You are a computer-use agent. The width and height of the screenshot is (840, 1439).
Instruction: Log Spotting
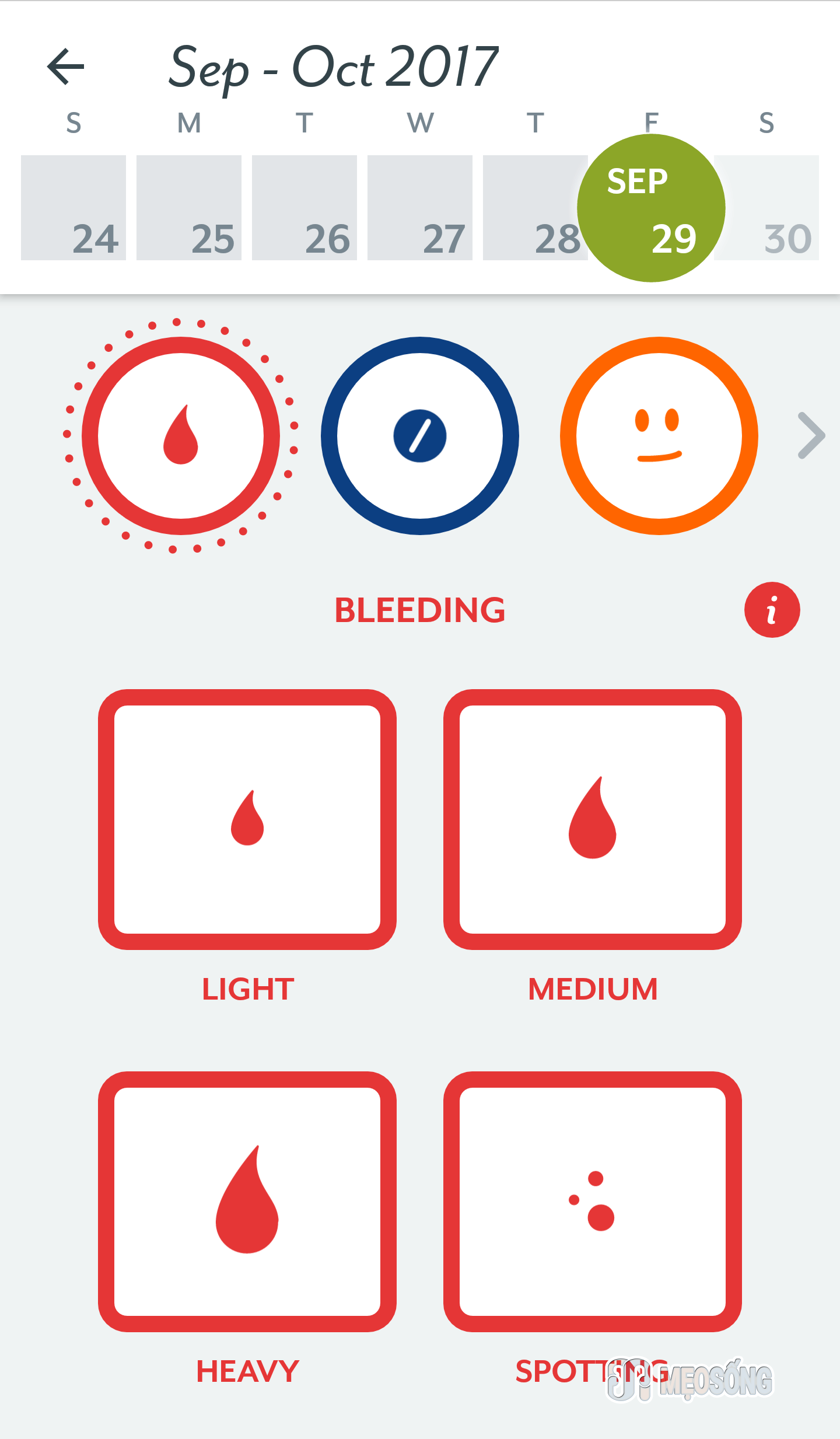[x=593, y=1202]
